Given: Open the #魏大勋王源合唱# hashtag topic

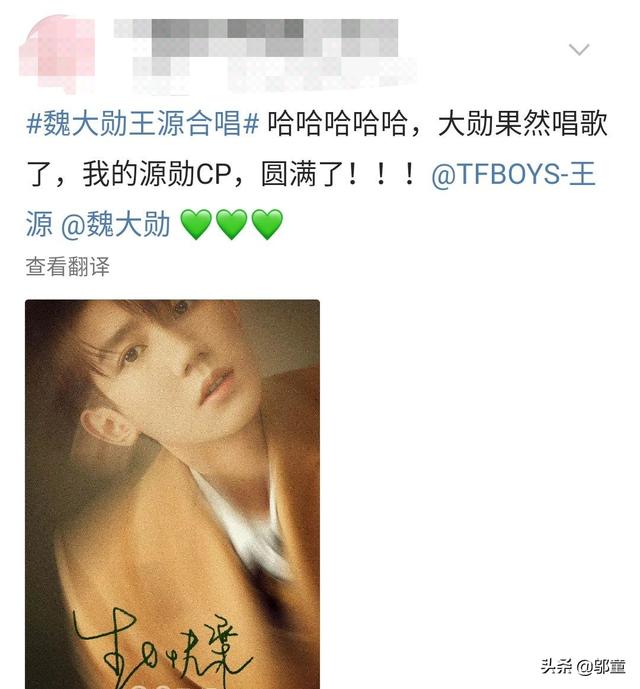Looking at the screenshot, I should click(143, 125).
